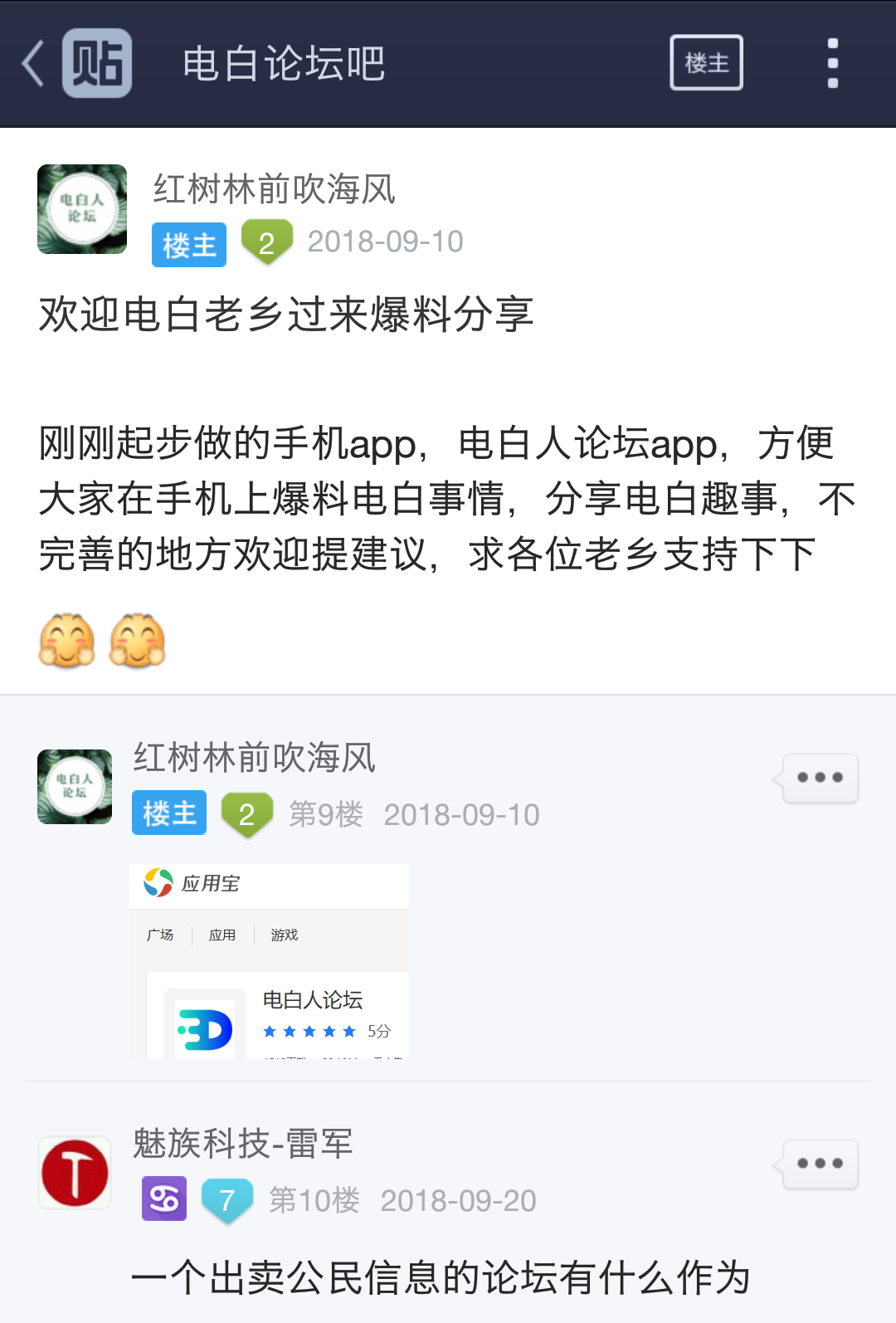This screenshot has height=1323, width=896.
Task: Click the blue 楼主 badge on the first post
Action: (x=188, y=244)
